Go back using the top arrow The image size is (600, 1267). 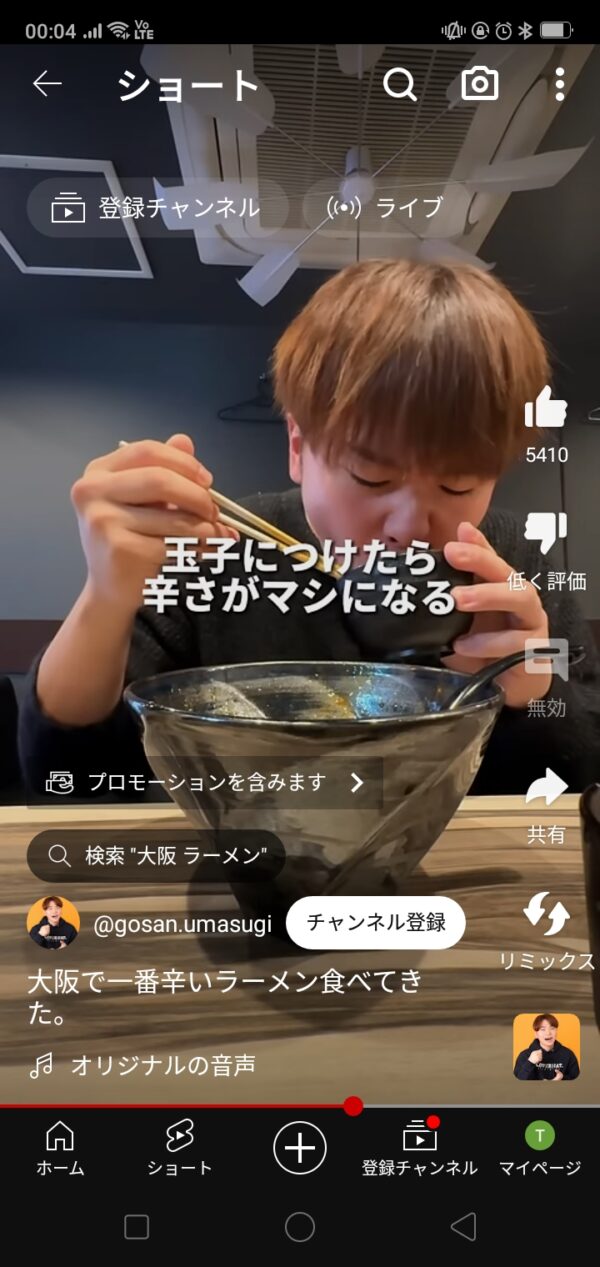[47, 84]
